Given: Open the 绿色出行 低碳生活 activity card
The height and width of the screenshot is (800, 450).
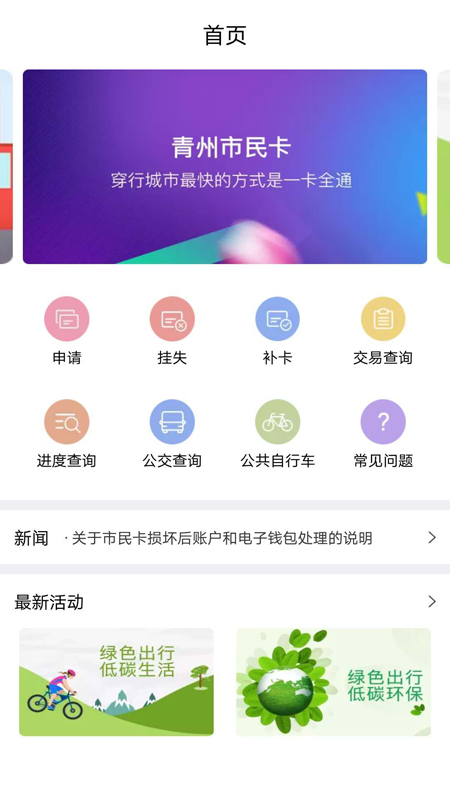Looking at the screenshot, I should 116,682.
